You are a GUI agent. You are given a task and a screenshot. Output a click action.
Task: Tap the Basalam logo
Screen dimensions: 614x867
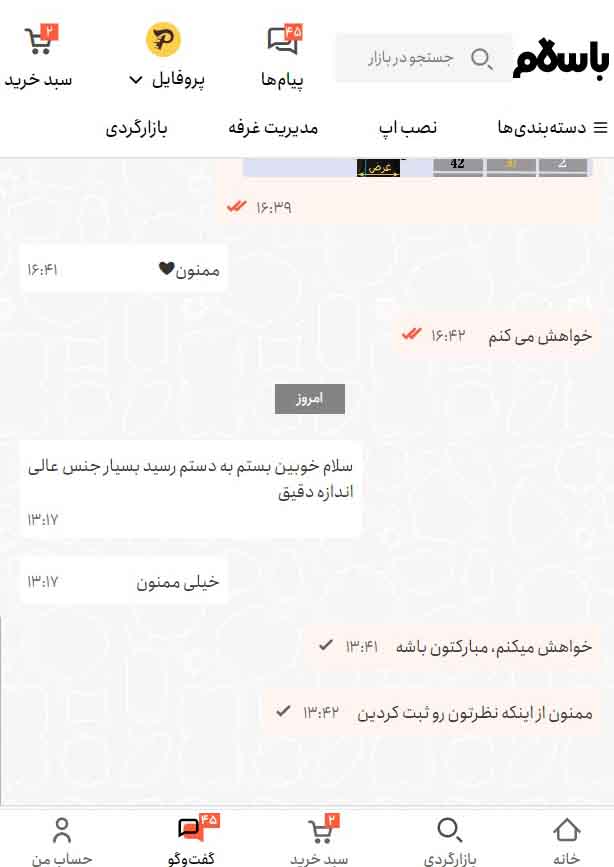(561, 58)
